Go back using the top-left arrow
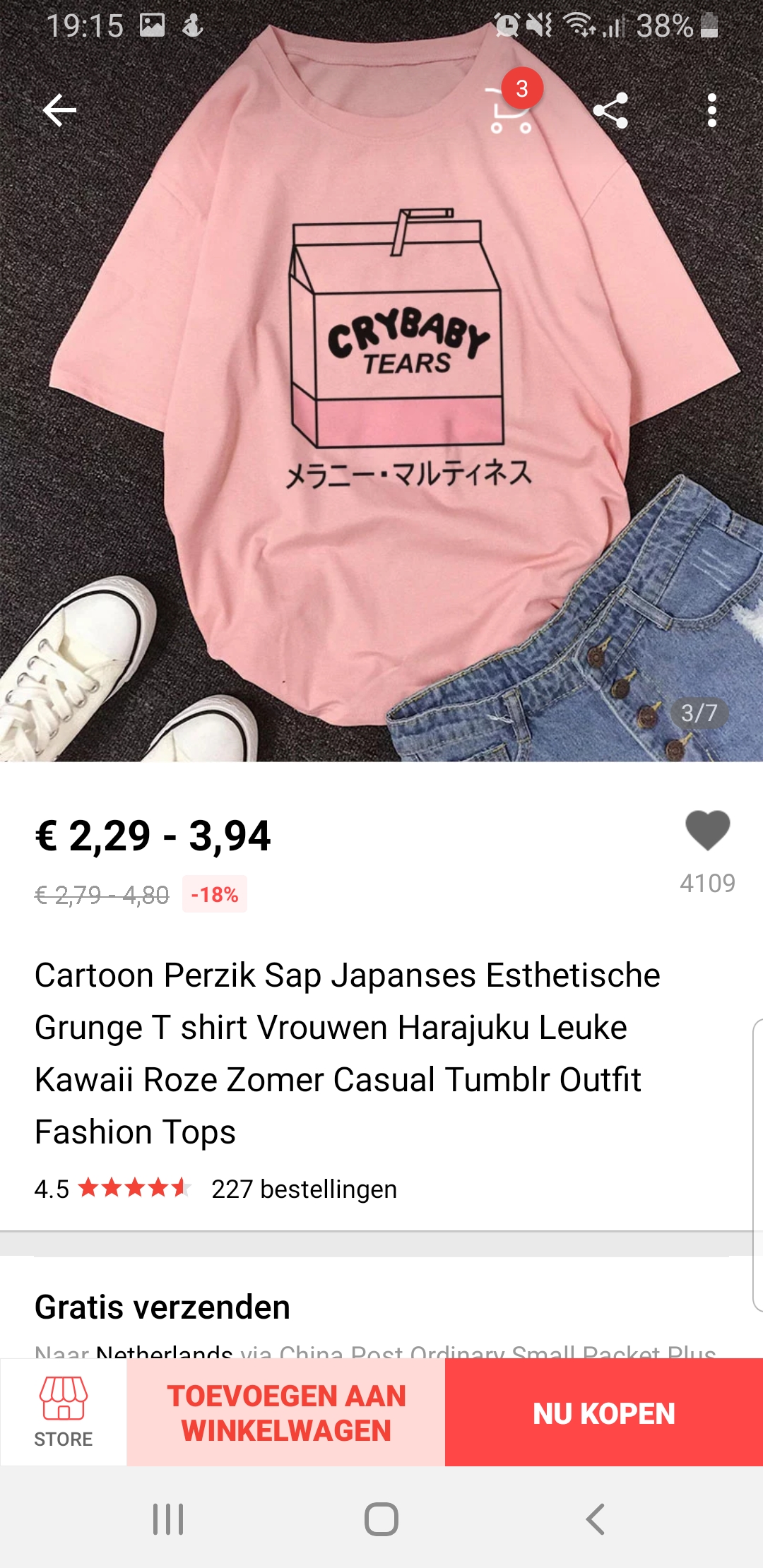 pyautogui.click(x=59, y=110)
